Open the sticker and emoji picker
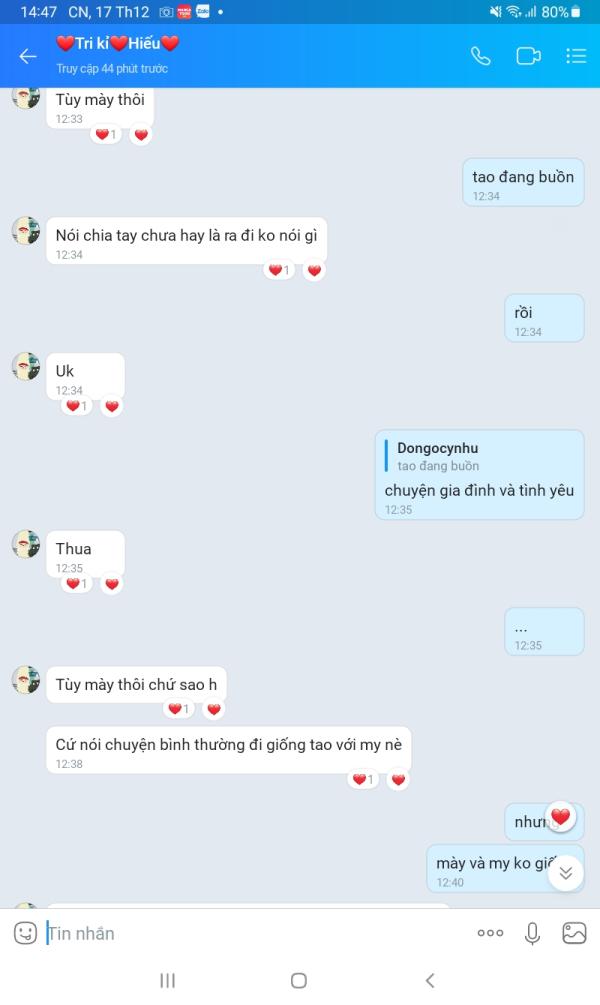The height and width of the screenshot is (1005, 600). point(25,933)
